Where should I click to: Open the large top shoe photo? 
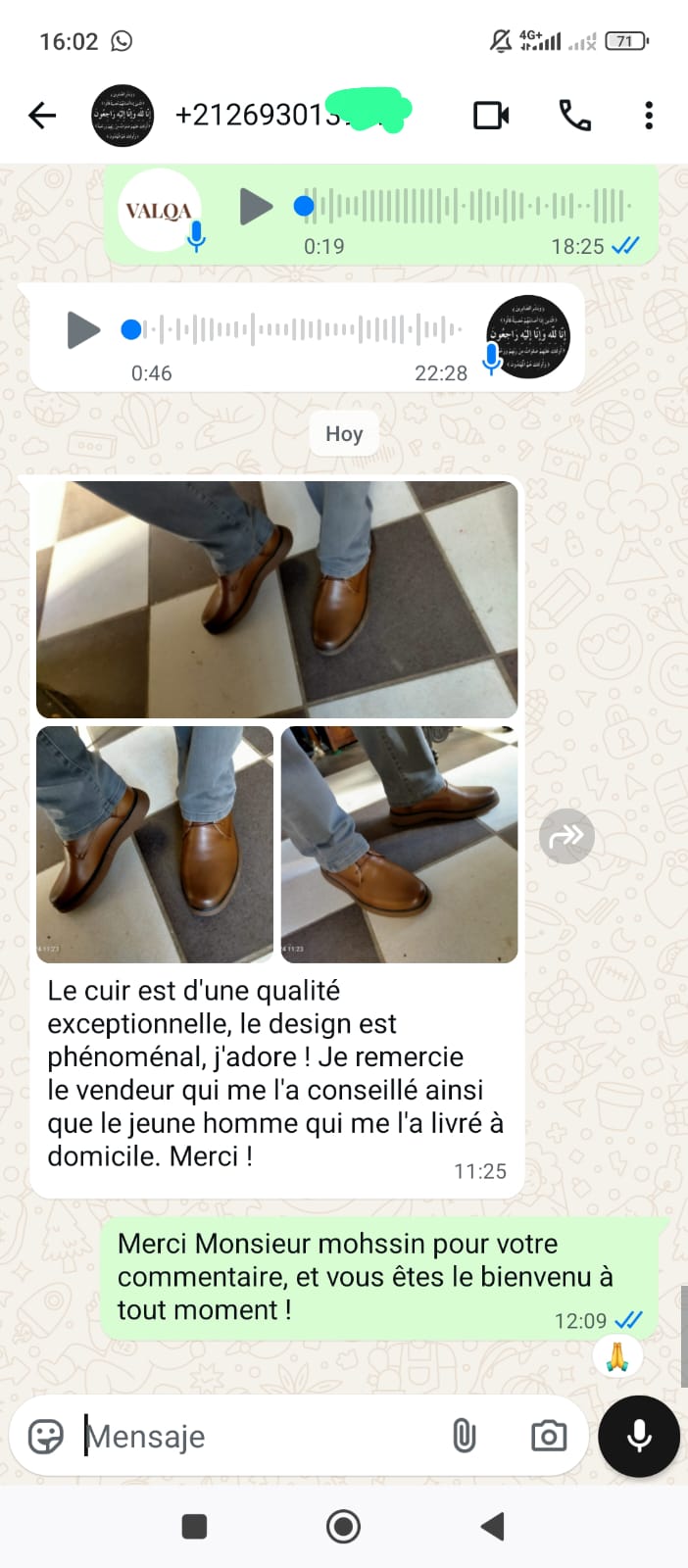(276, 599)
